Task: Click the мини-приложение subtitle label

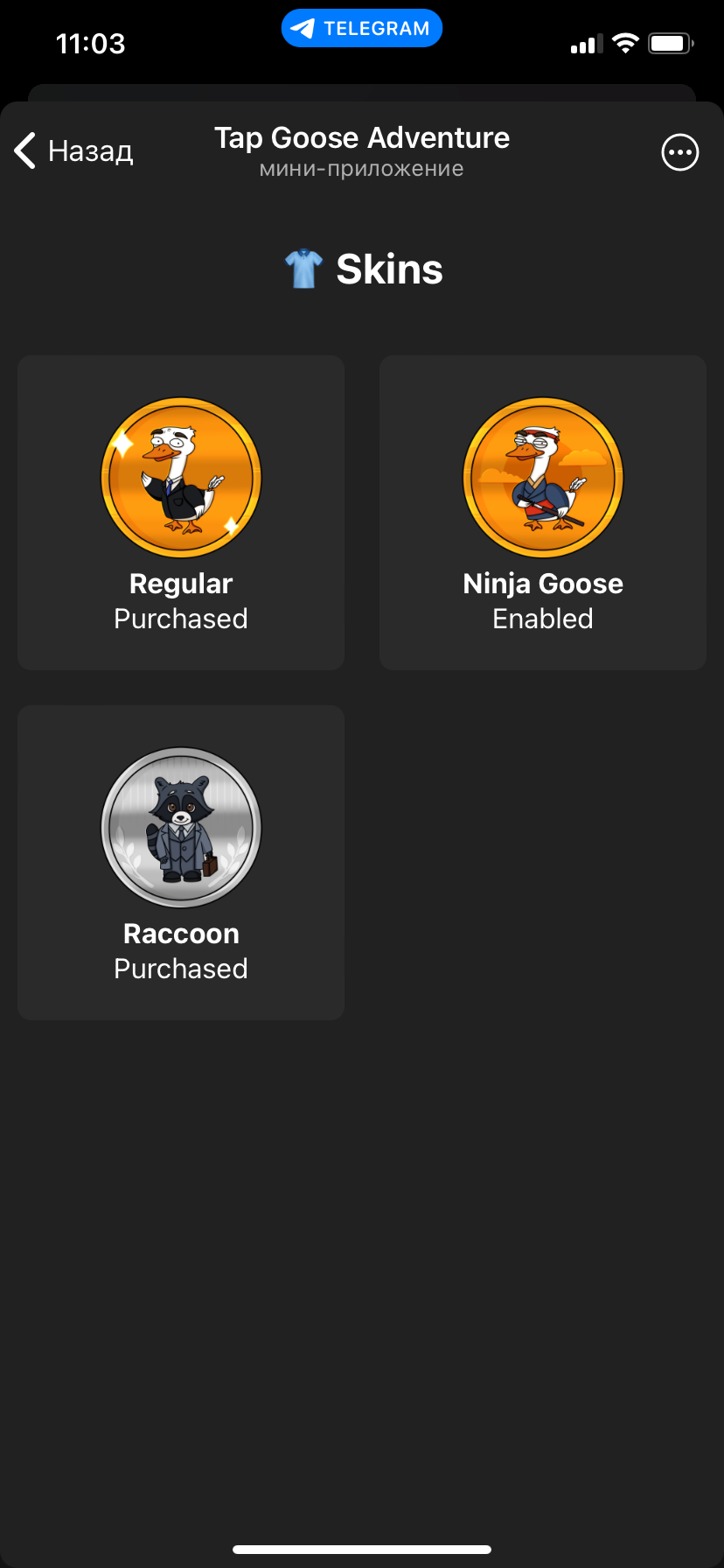Action: (361, 169)
